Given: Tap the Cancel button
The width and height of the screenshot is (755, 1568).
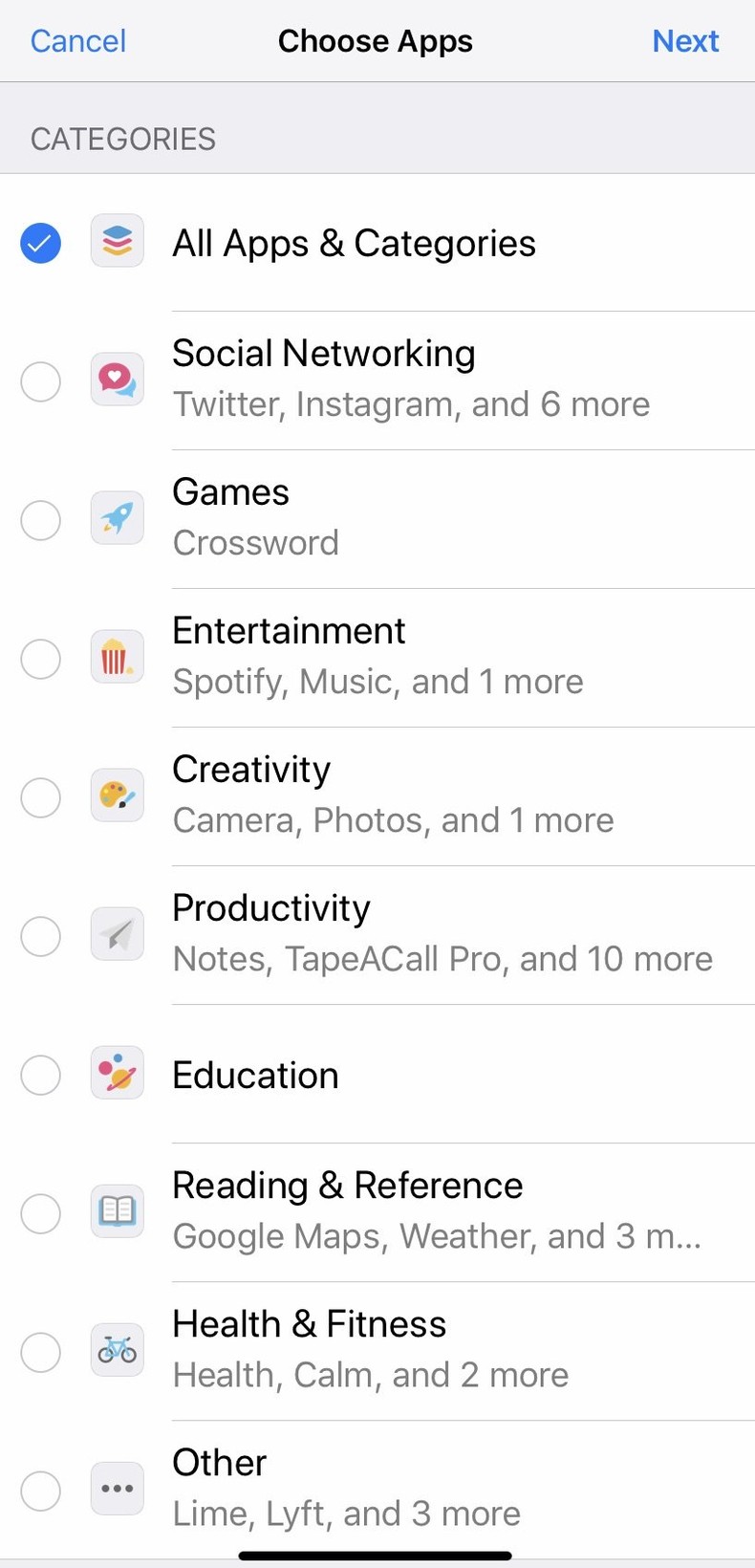Looking at the screenshot, I should 76,40.
